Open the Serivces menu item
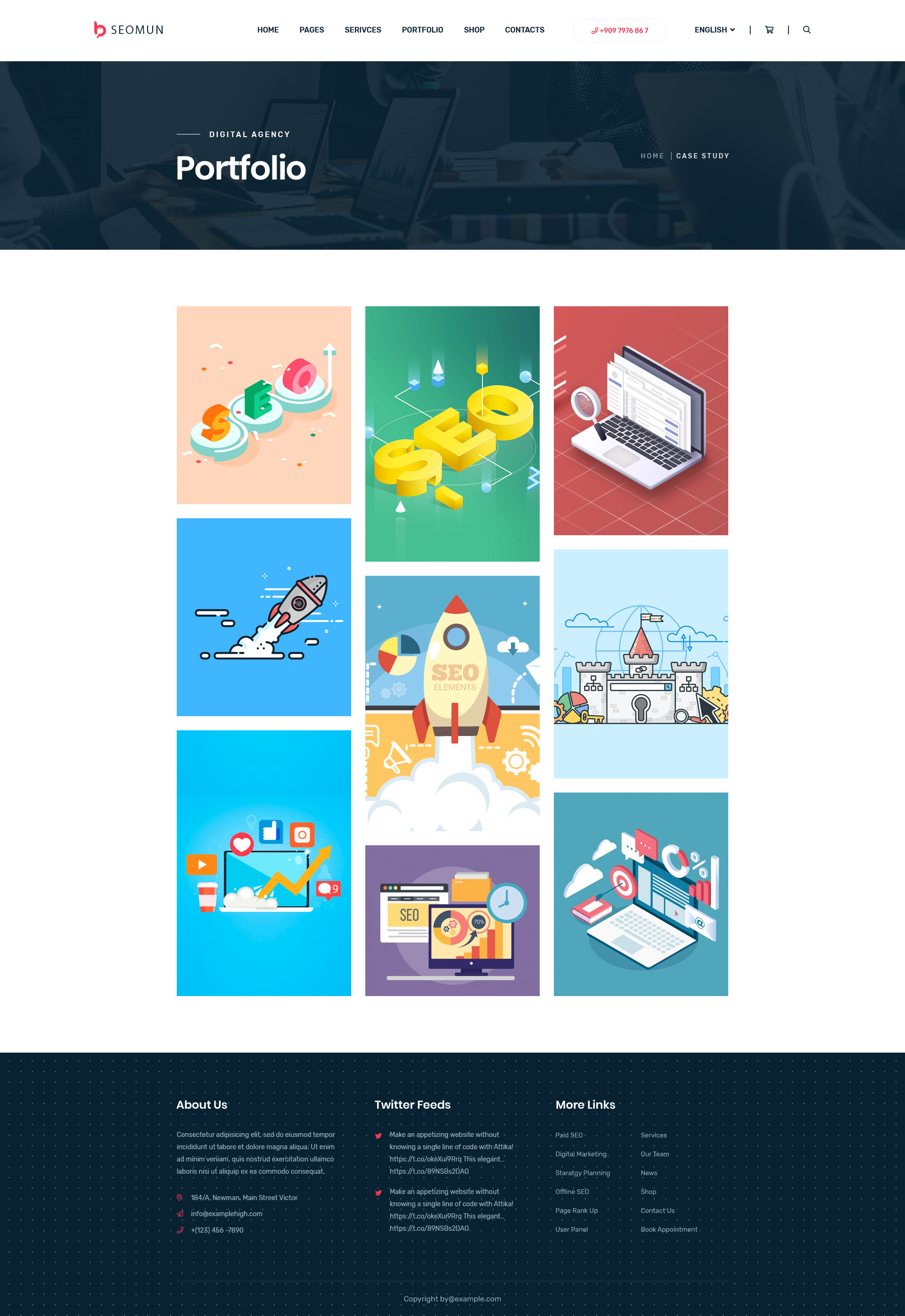 363,30
